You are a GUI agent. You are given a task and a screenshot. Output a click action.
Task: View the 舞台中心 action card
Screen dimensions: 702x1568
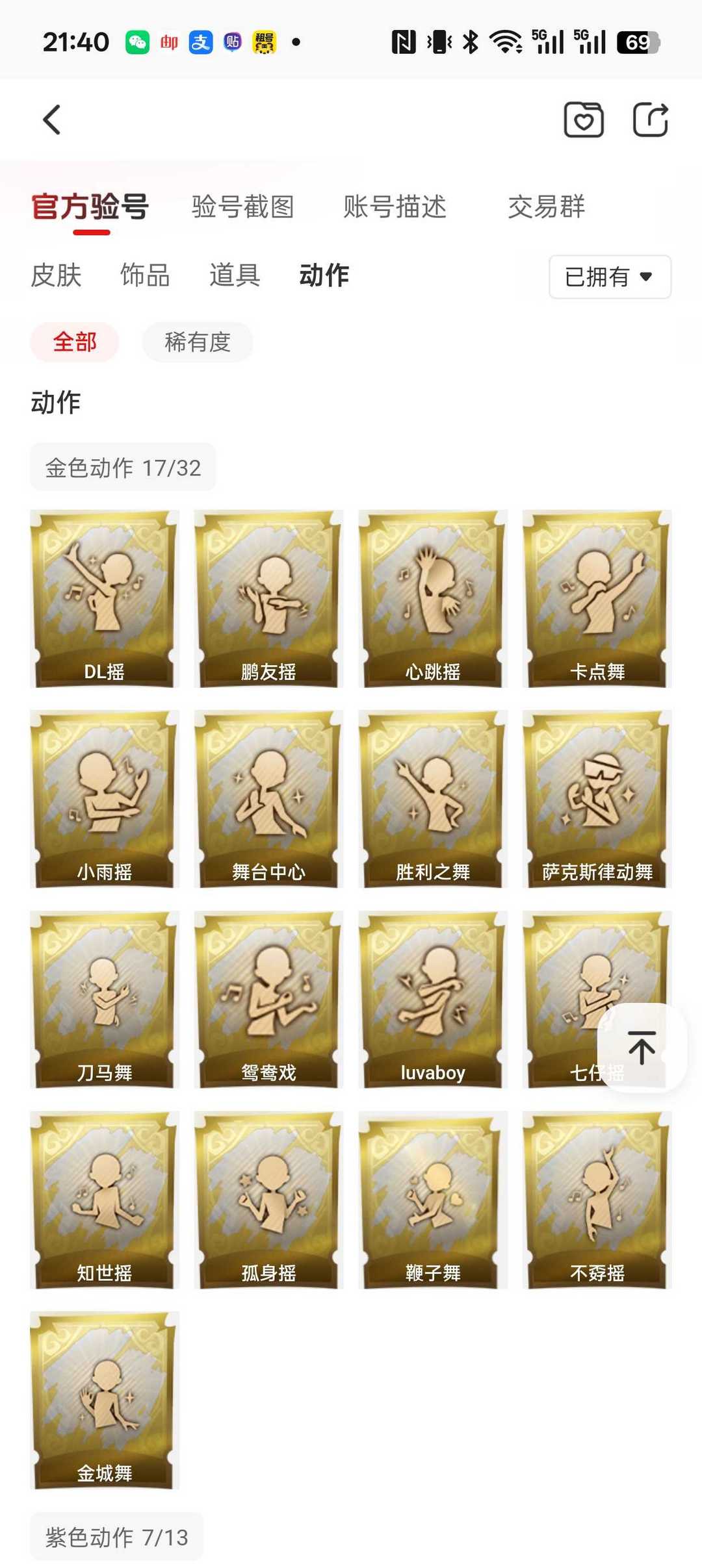click(x=268, y=799)
